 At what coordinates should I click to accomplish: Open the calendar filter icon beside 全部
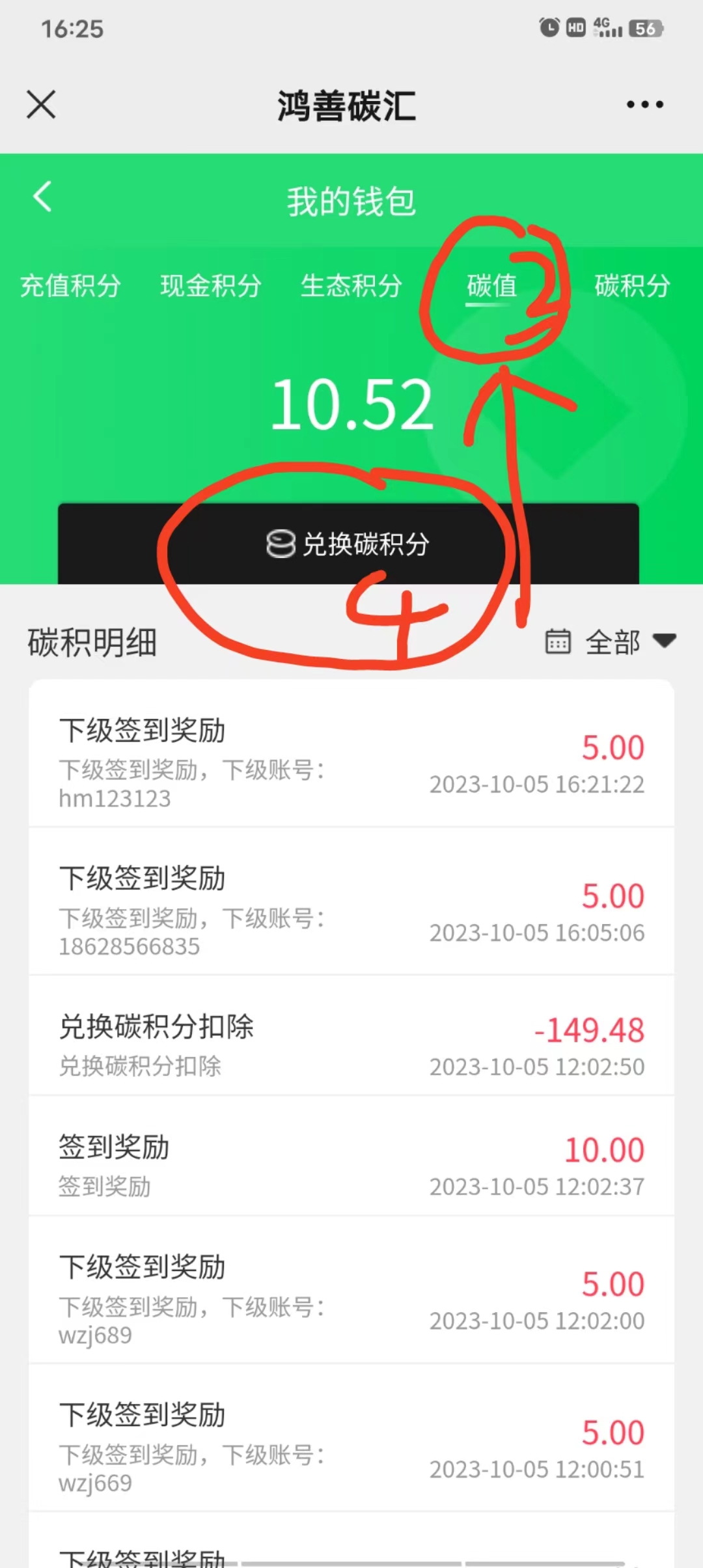pyautogui.click(x=558, y=641)
